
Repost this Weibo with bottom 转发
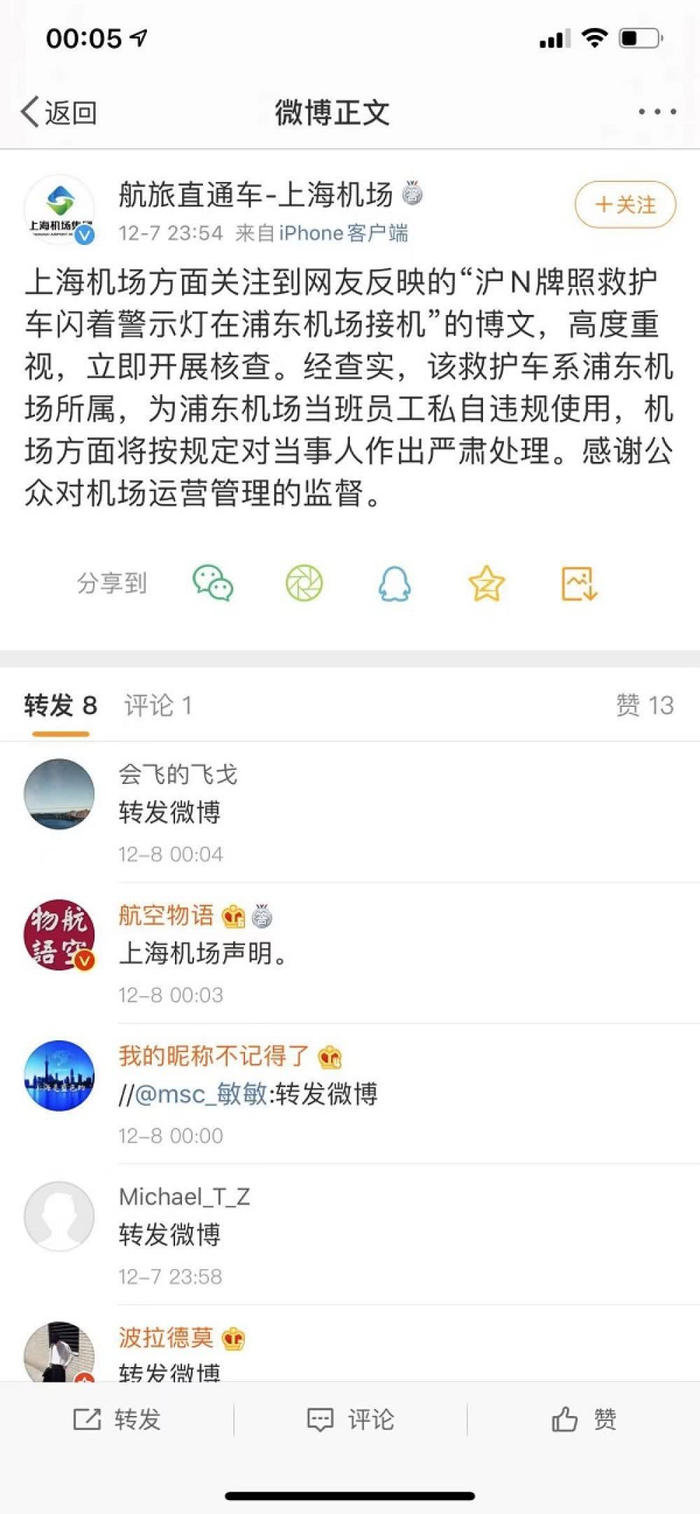click(x=117, y=1419)
